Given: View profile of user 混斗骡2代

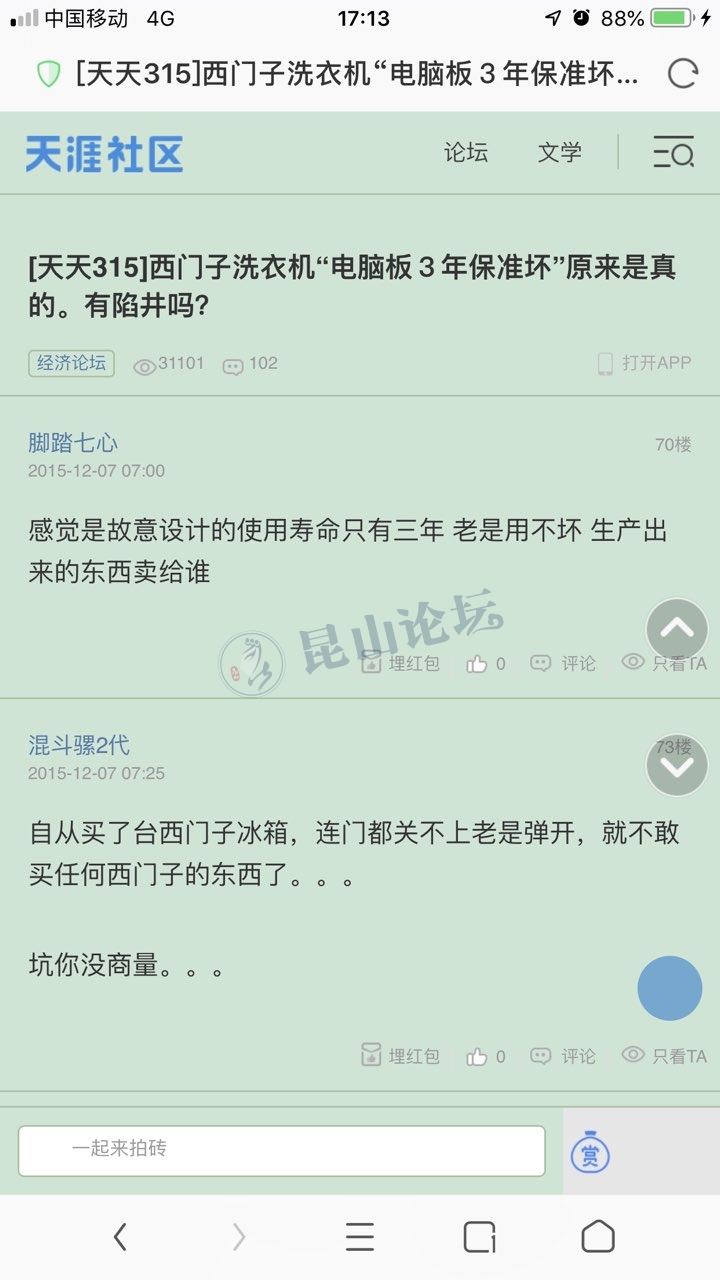Looking at the screenshot, I should pyautogui.click(x=79, y=745).
